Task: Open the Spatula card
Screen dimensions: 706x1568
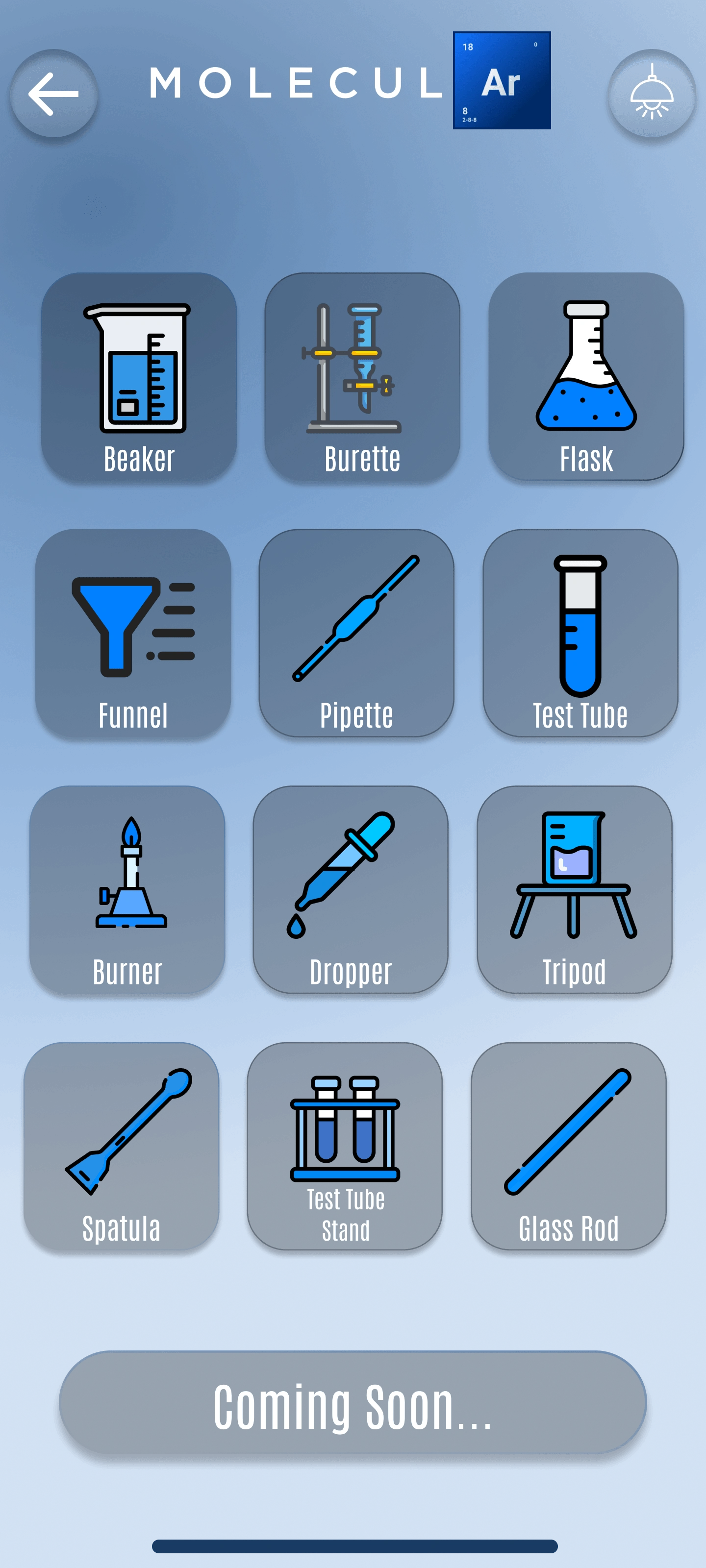Action: [121, 1147]
